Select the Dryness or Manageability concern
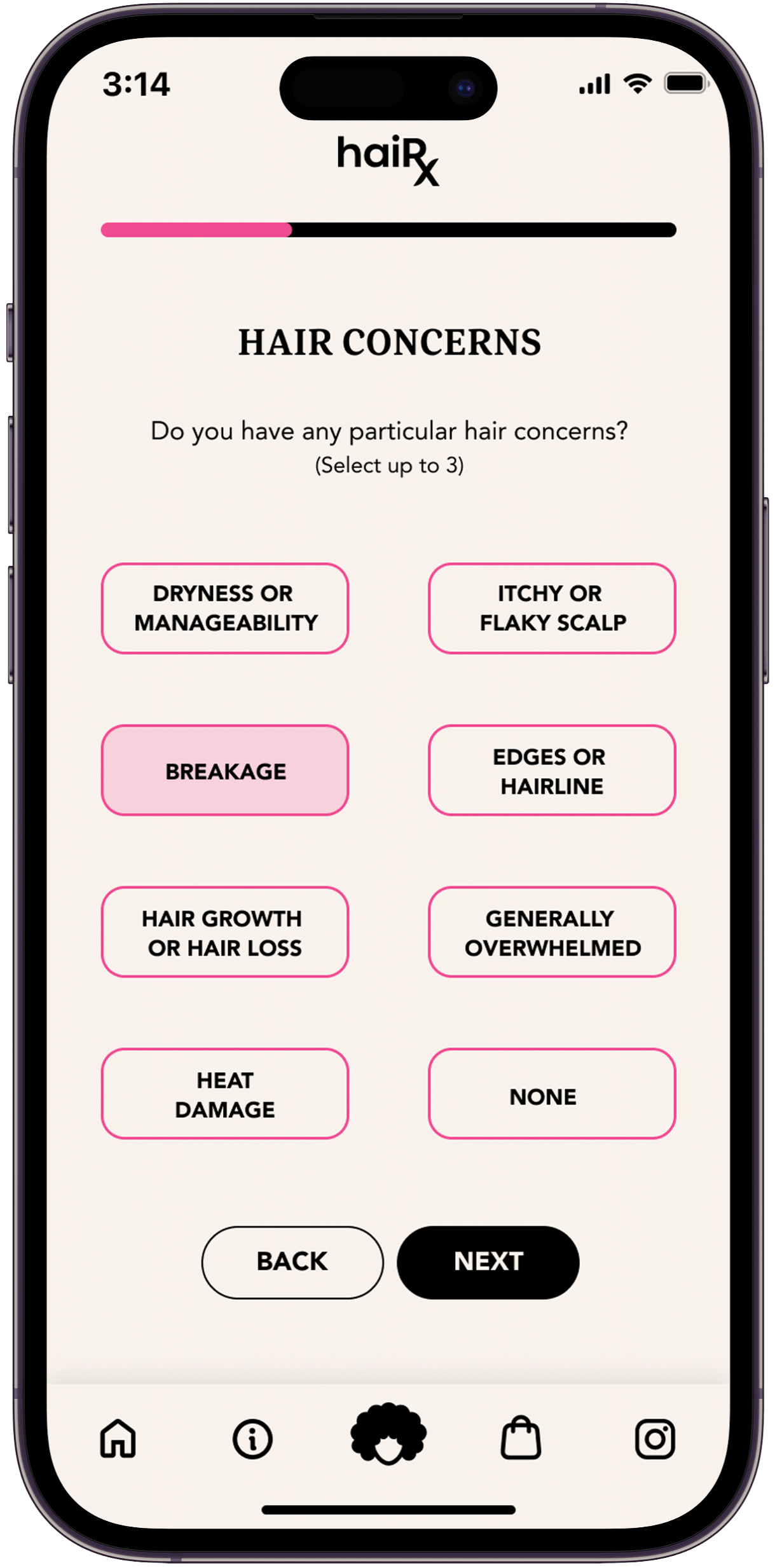The height and width of the screenshot is (1568, 782). click(225, 608)
